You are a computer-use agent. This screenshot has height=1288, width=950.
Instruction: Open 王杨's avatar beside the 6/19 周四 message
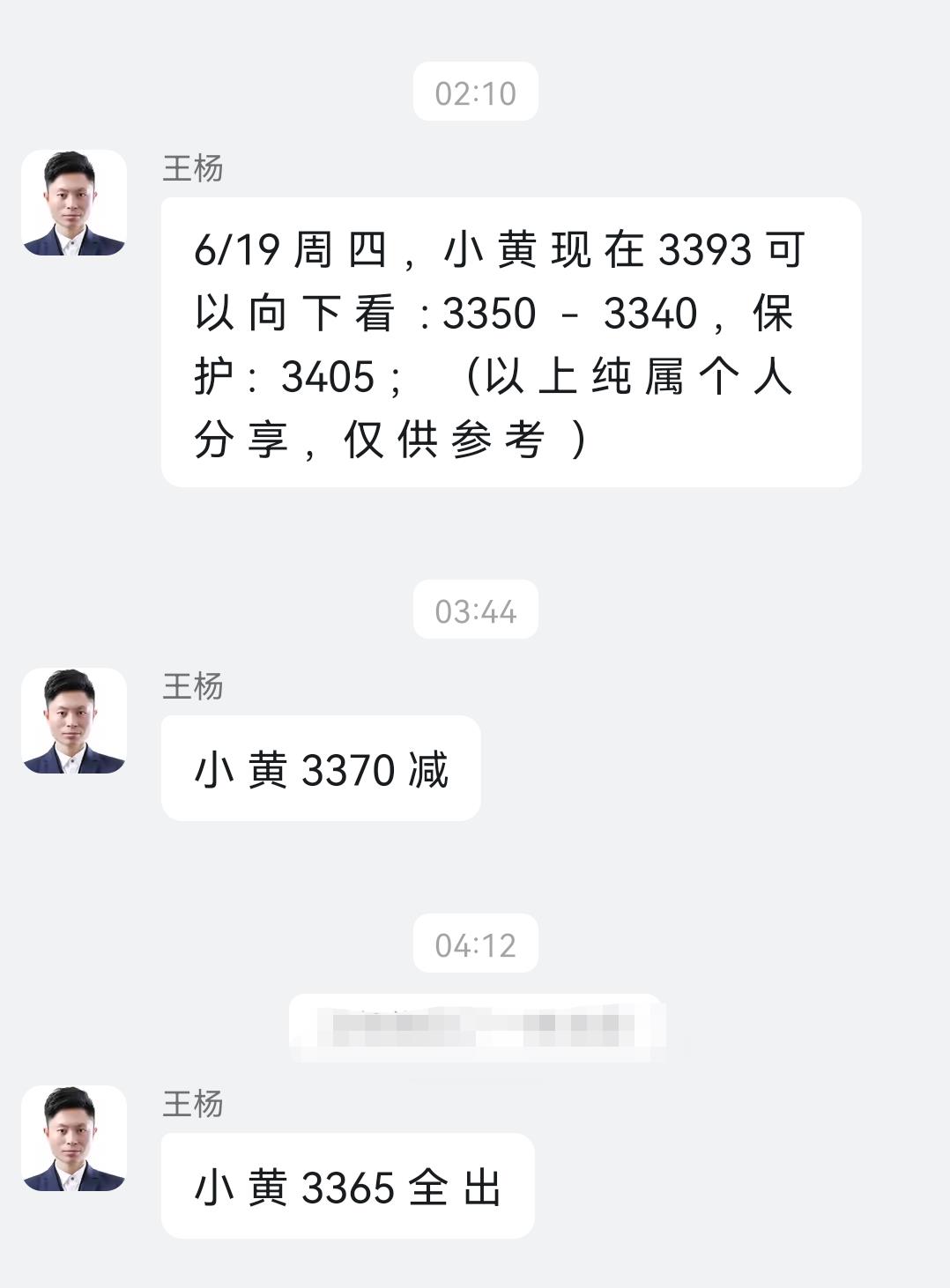point(74,203)
